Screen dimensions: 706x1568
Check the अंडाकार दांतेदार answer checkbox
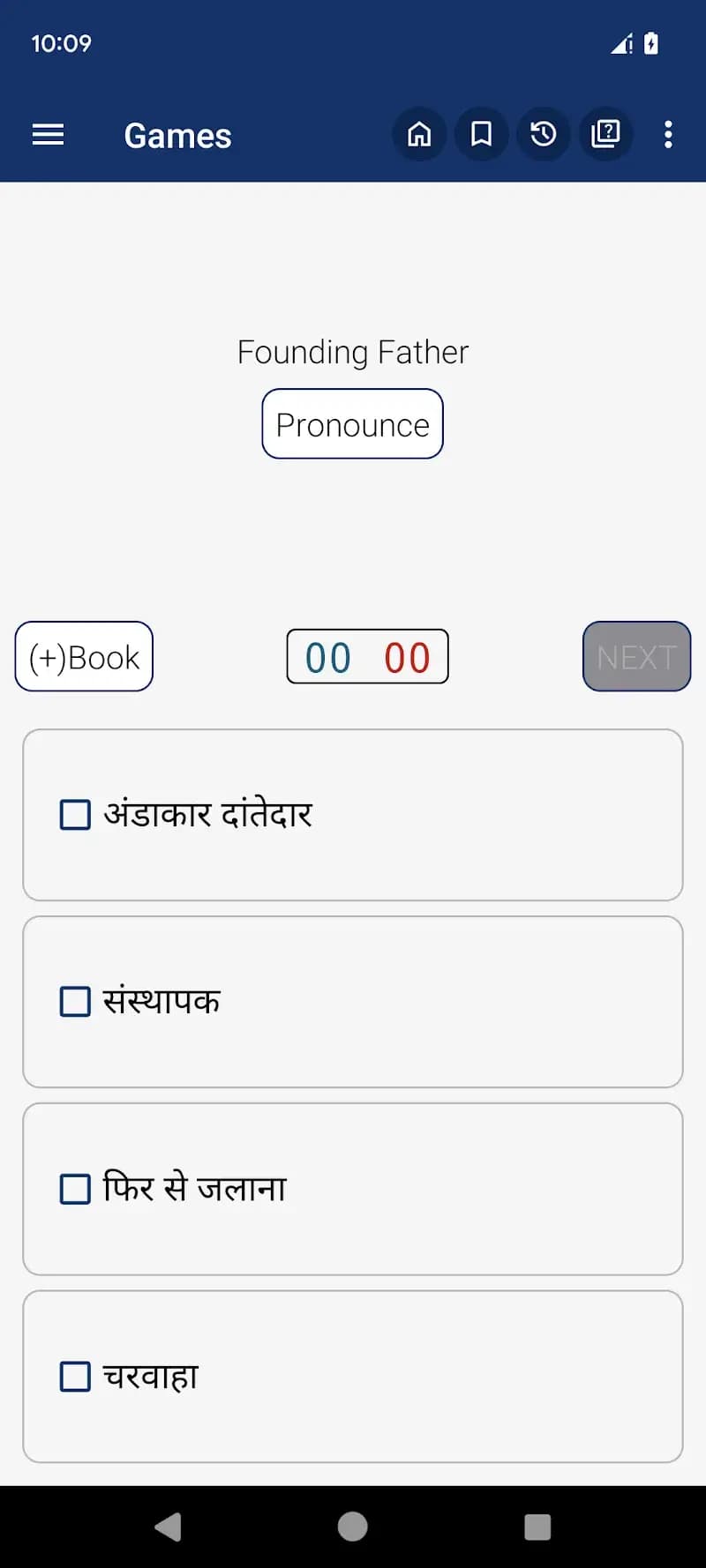(74, 815)
